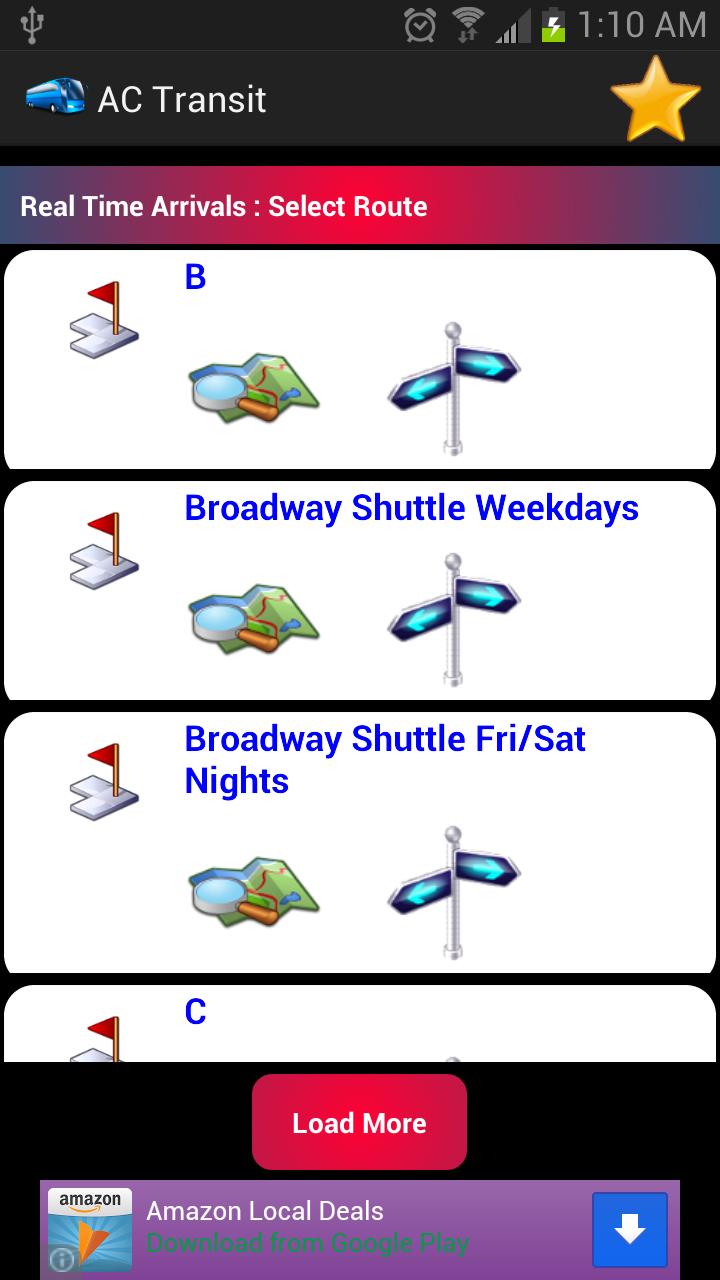This screenshot has height=1280, width=720.
Task: Select the flag icon for route B
Action: point(103,322)
